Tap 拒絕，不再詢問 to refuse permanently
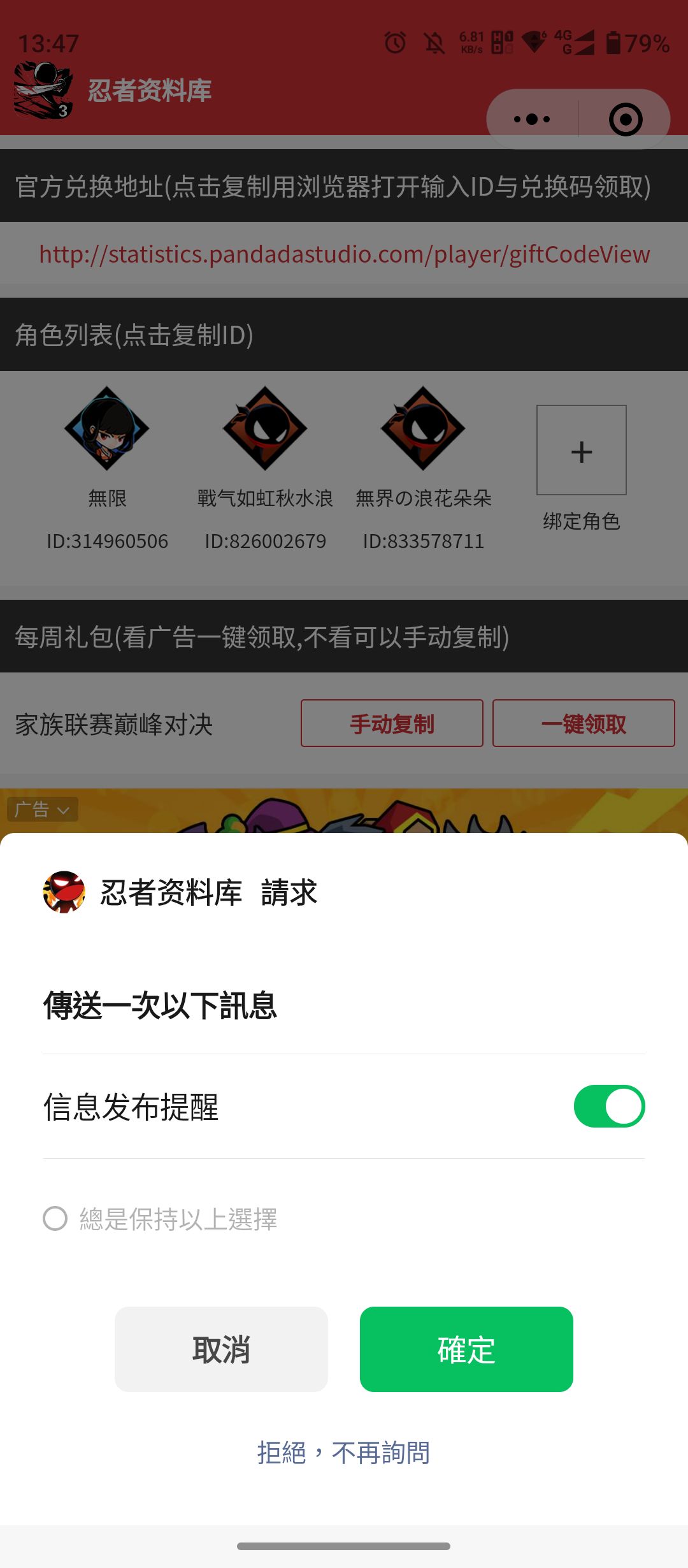Image resolution: width=688 pixels, height=1568 pixels. (344, 1452)
